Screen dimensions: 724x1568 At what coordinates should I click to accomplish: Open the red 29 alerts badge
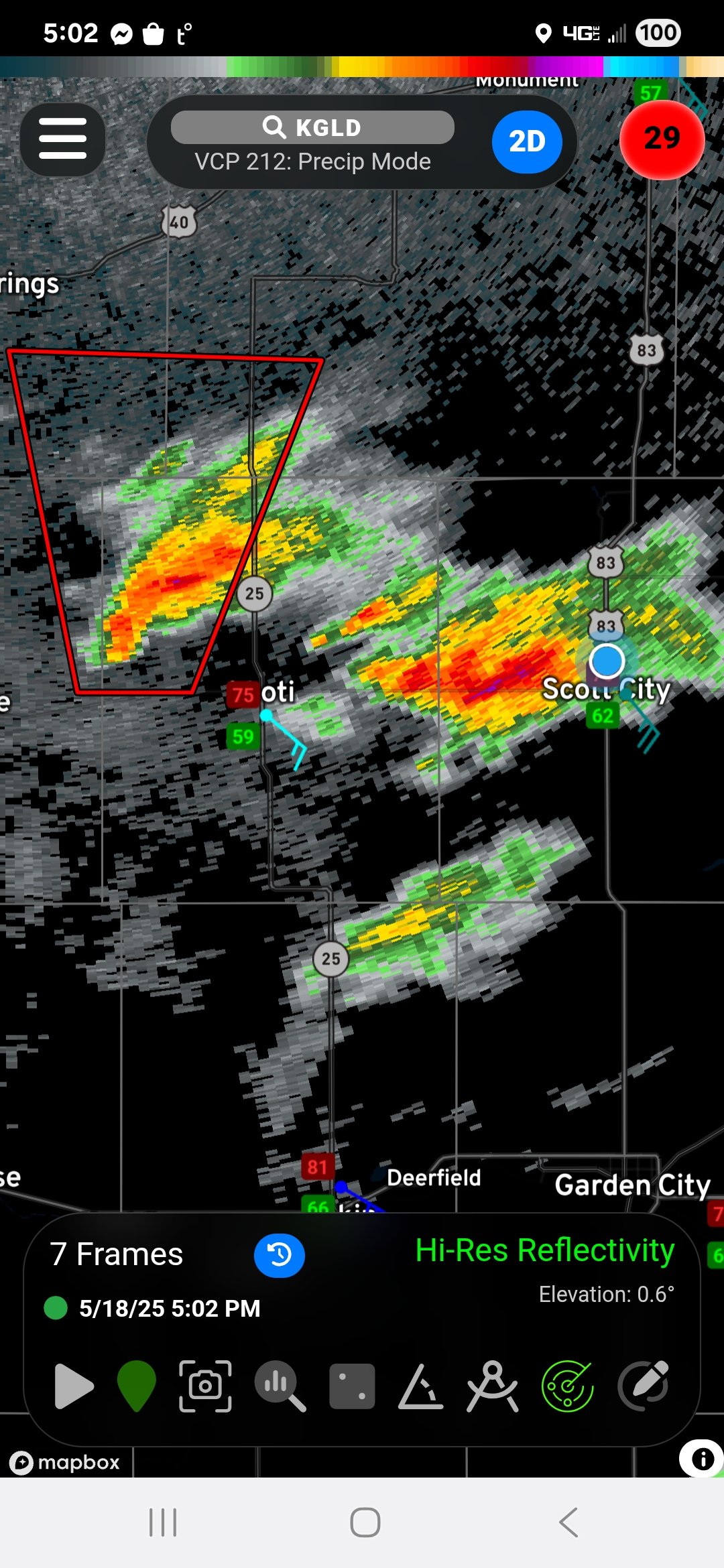click(x=662, y=139)
